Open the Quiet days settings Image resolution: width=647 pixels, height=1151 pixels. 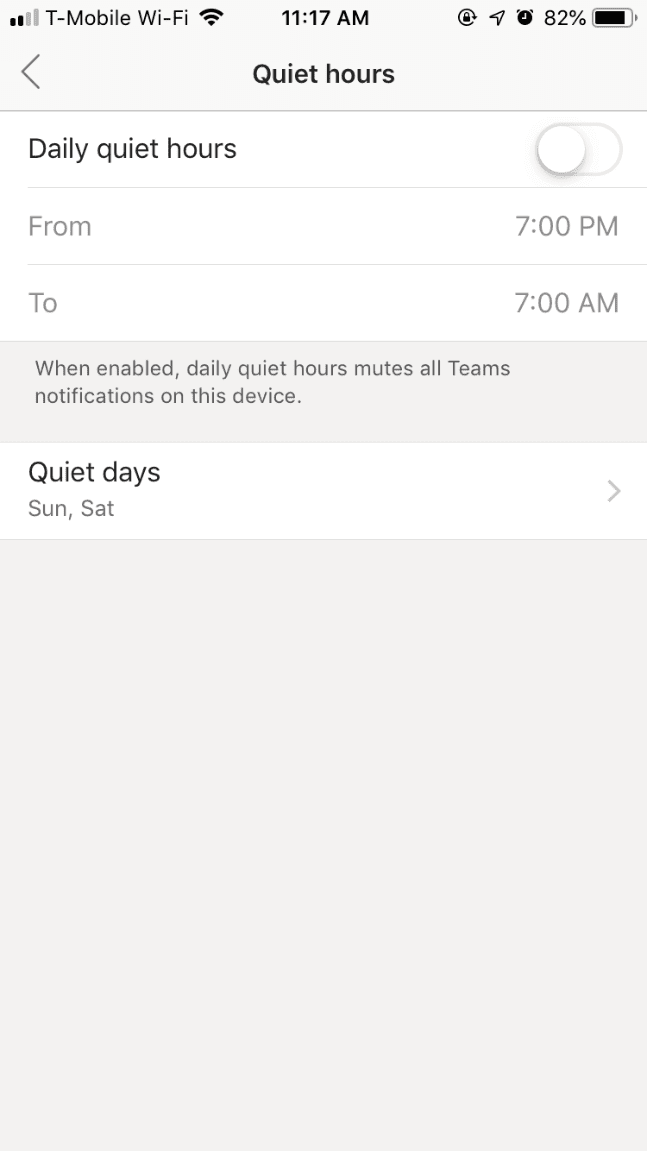[323, 490]
